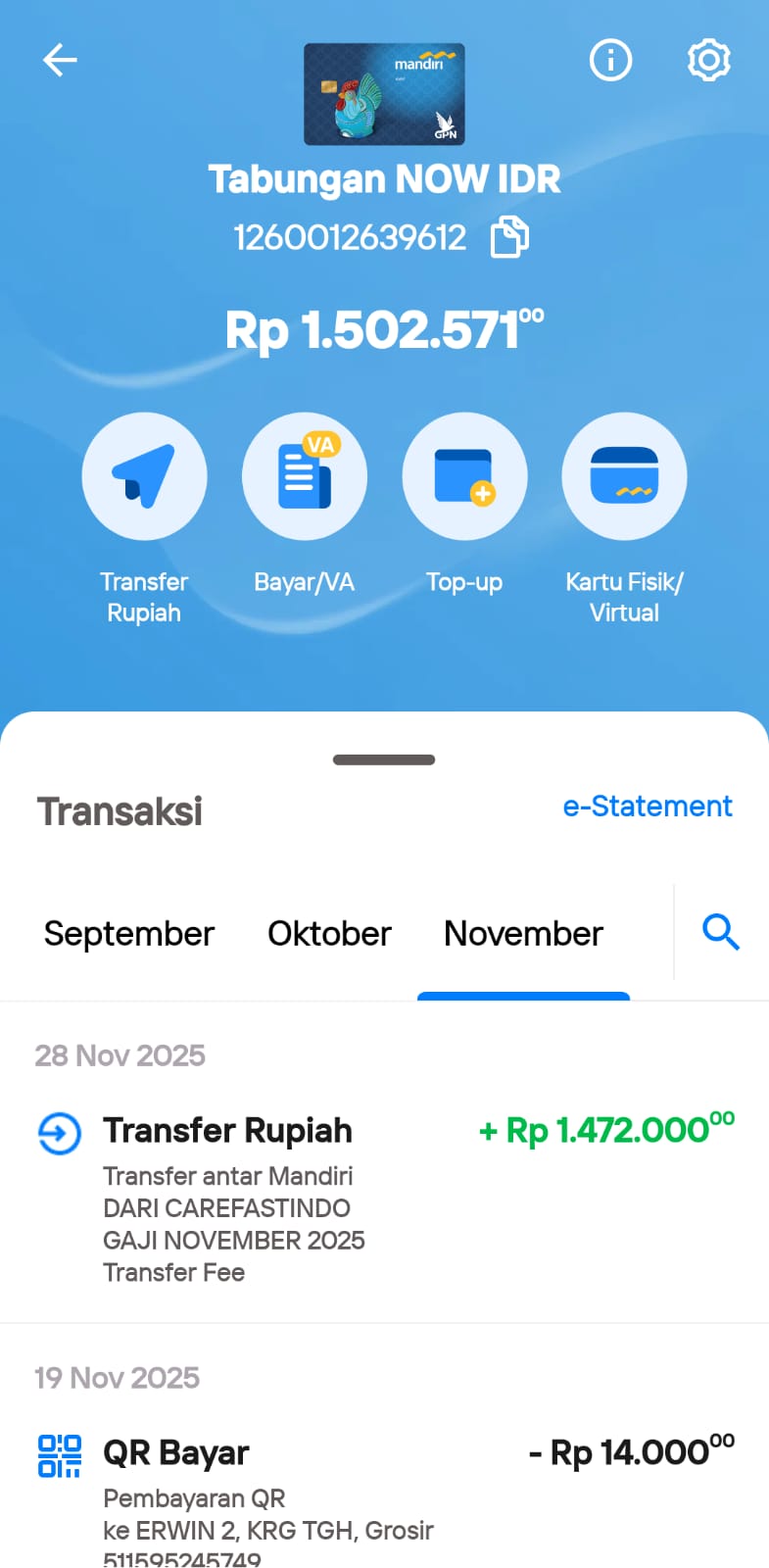The image size is (769, 1568).
Task: Start a Transfer Rupiah
Action: [x=144, y=476]
